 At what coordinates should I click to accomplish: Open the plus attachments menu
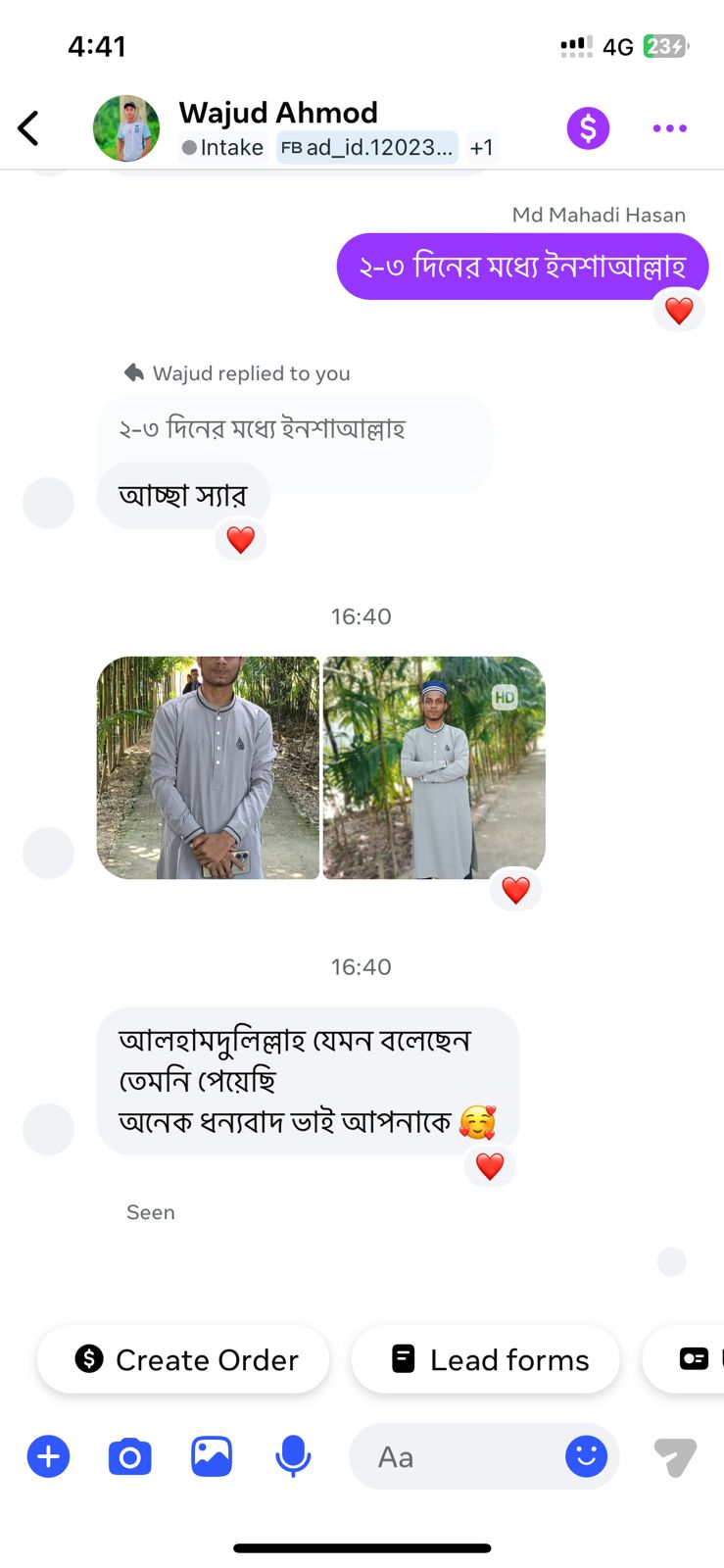(48, 1456)
